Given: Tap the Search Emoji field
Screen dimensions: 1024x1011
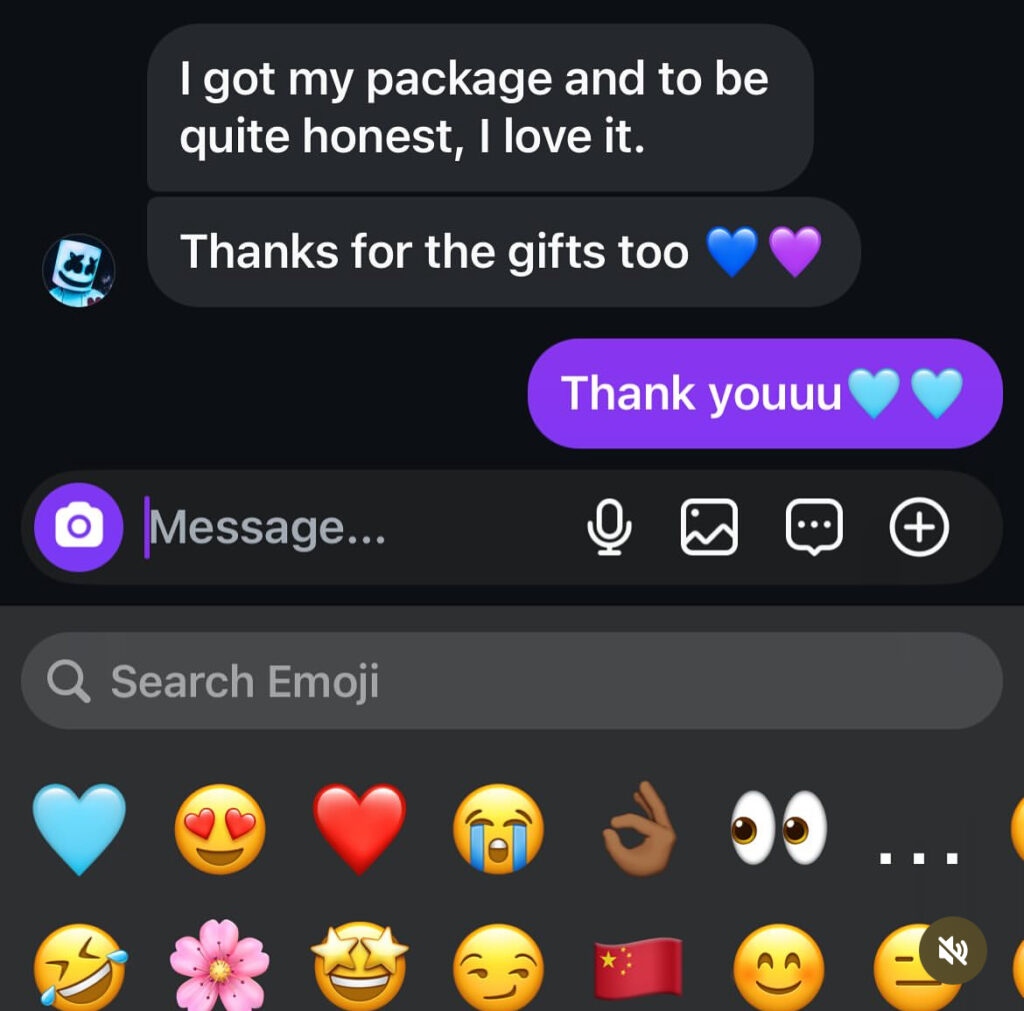Looking at the screenshot, I should [x=511, y=681].
